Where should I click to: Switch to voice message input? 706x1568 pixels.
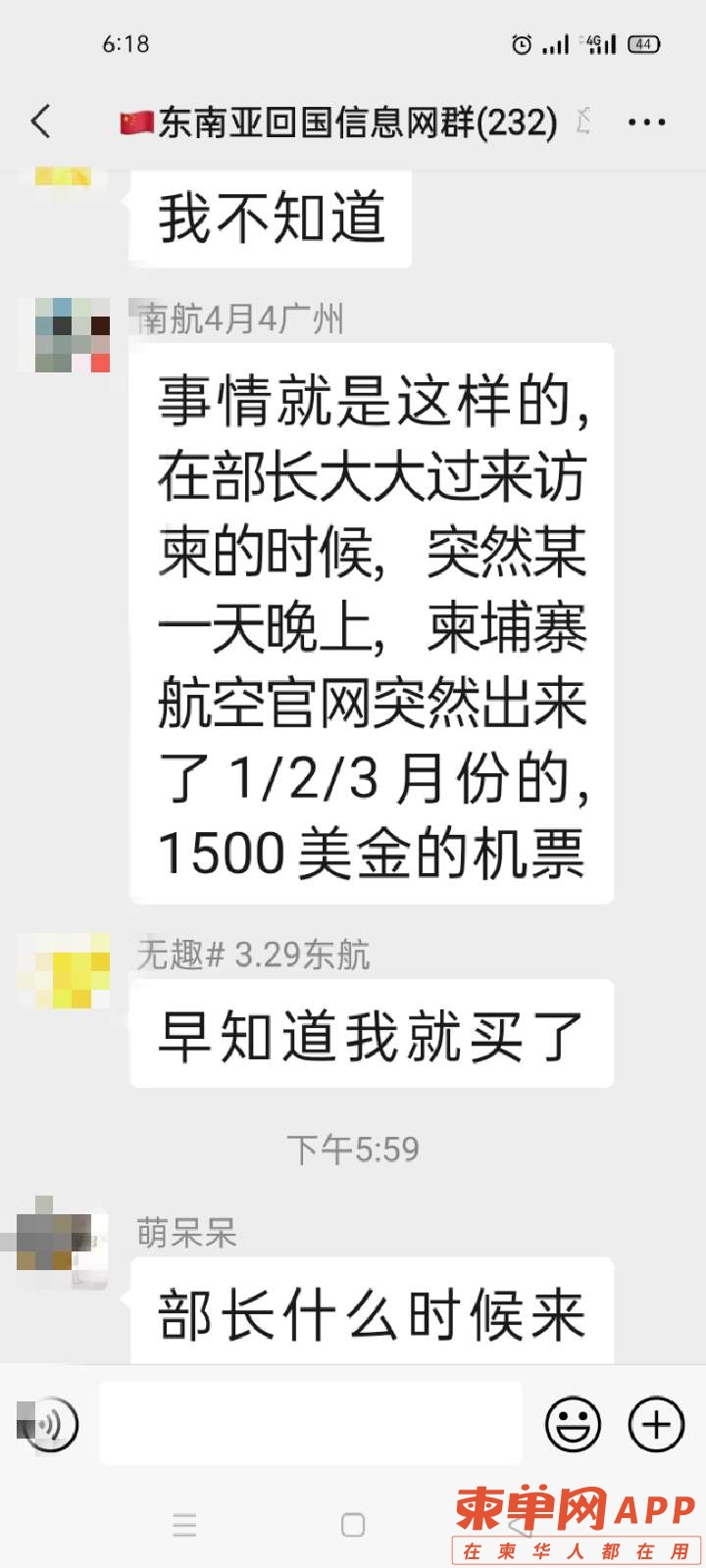click(49, 1424)
